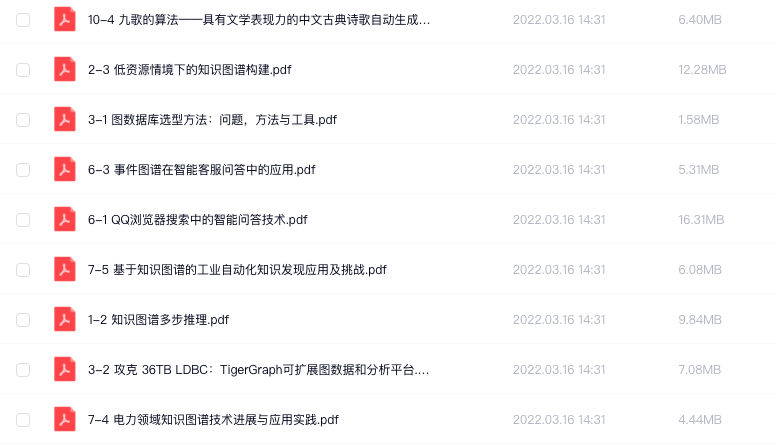
Task: Mark the checkbox for 6-1 QQ浏览器搜索 PDF
Action: pyautogui.click(x=23, y=219)
